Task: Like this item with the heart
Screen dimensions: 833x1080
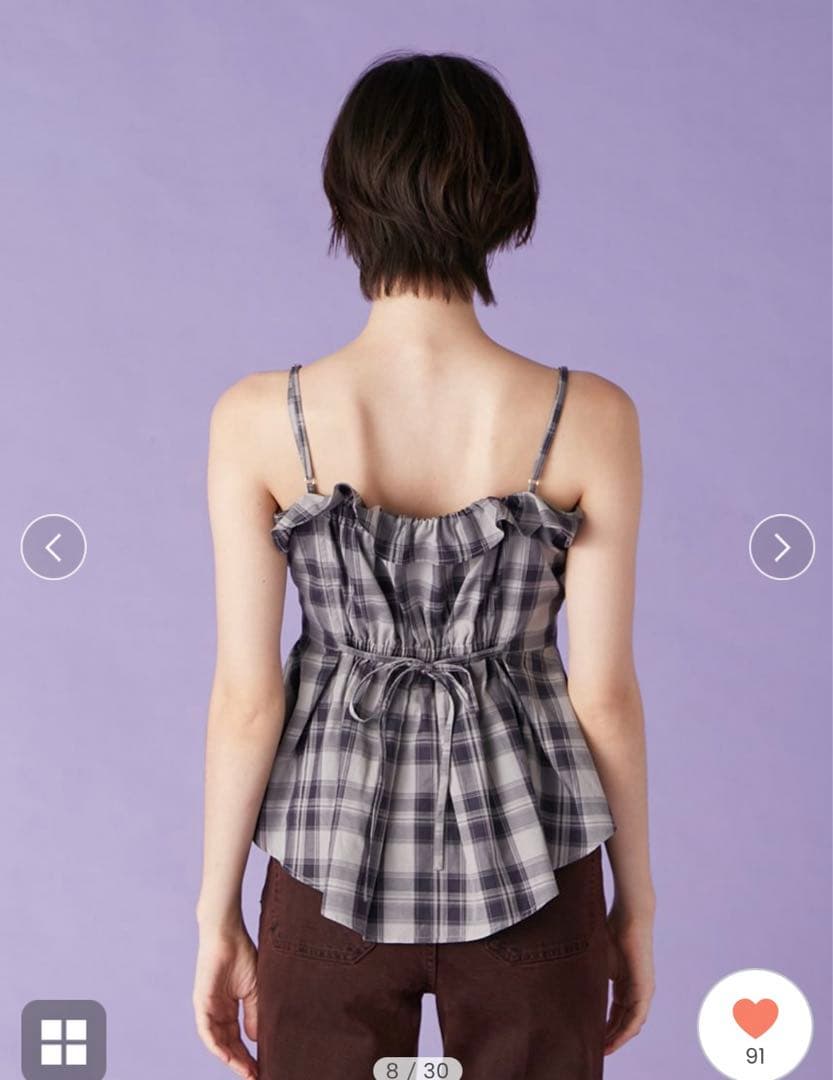Action: click(755, 1020)
